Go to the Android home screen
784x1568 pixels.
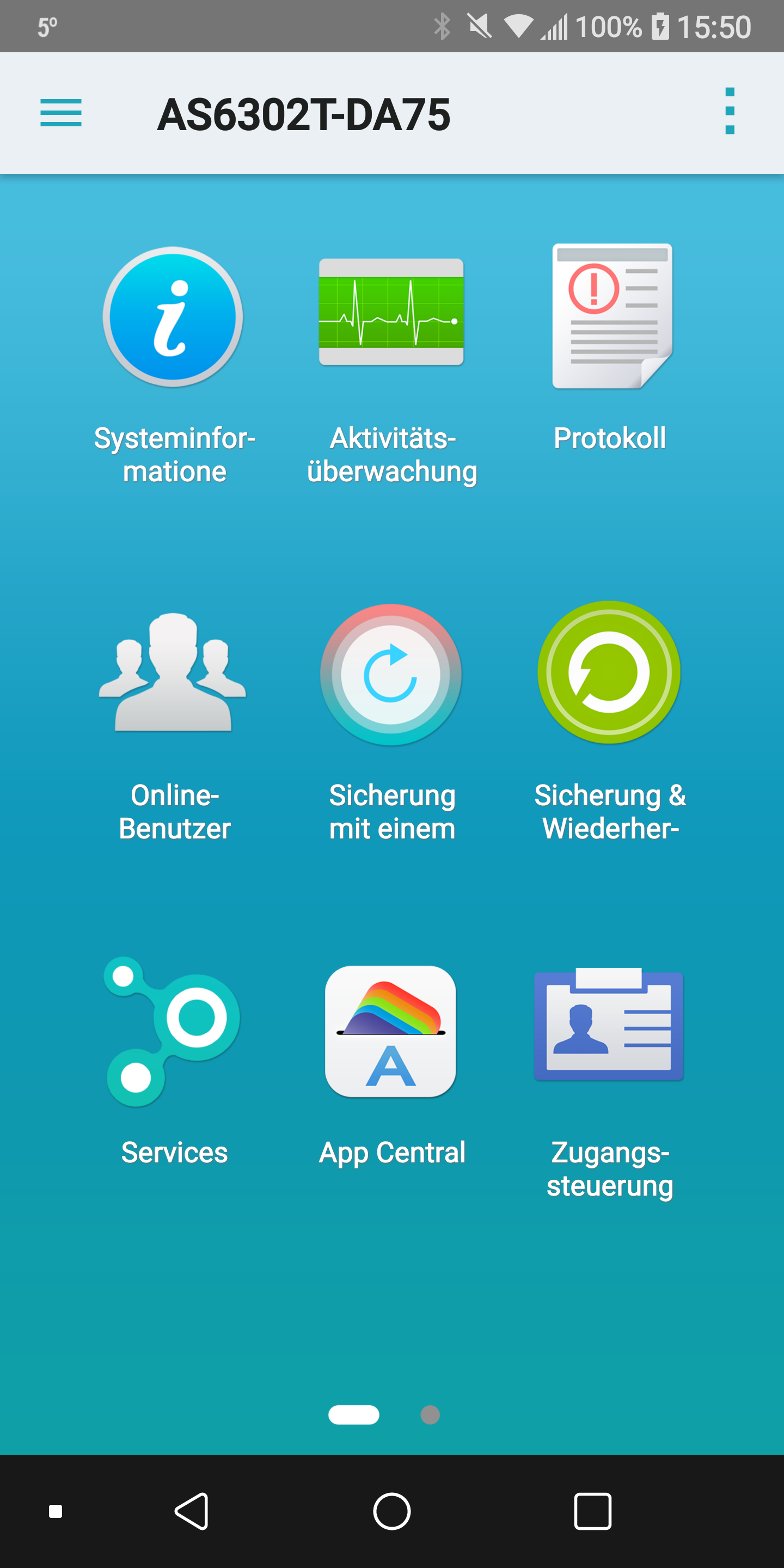click(x=392, y=1511)
